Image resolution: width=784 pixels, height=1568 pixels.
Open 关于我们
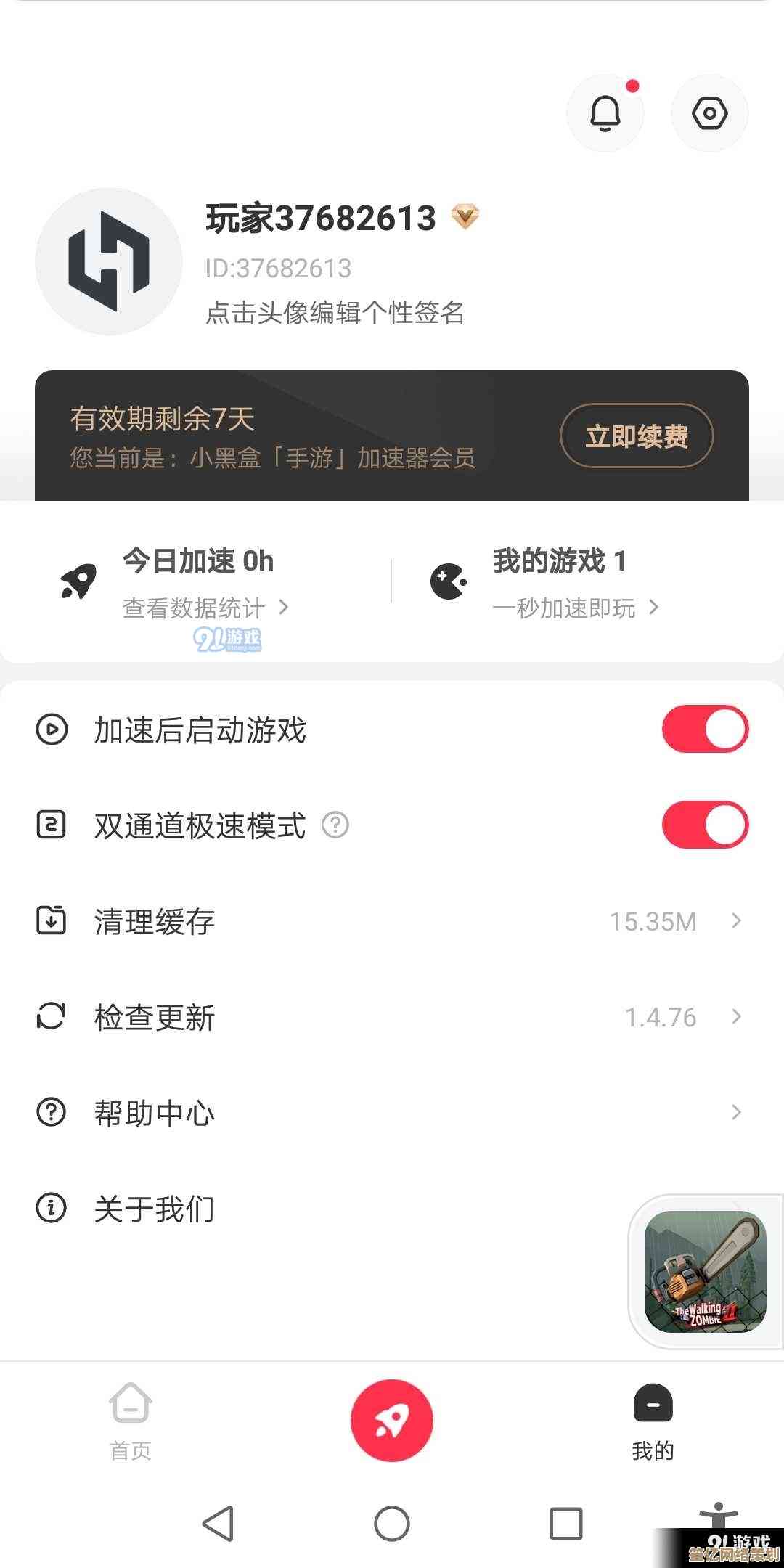[290, 1209]
